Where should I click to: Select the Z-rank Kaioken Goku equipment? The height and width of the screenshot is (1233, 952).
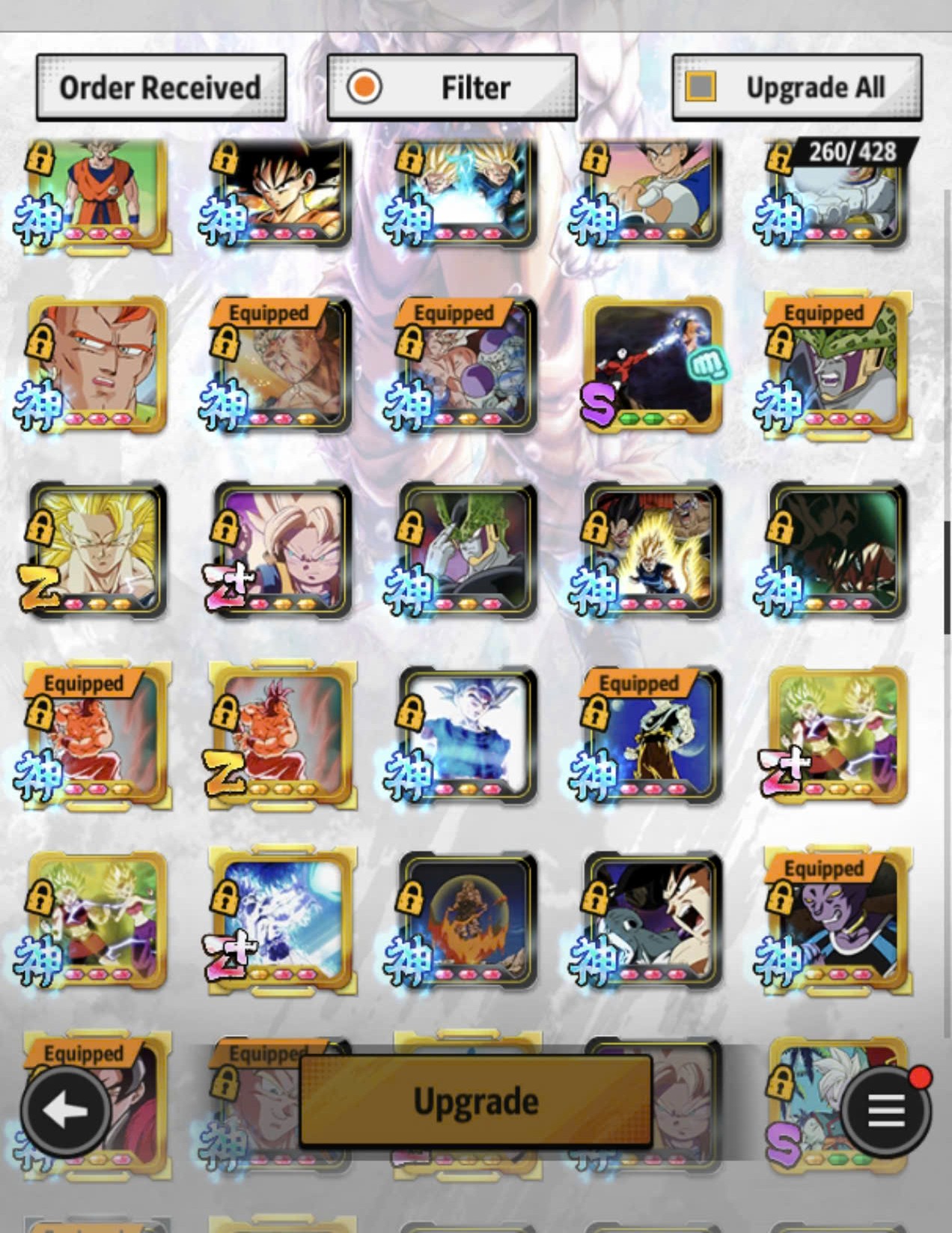pyautogui.click(x=281, y=735)
